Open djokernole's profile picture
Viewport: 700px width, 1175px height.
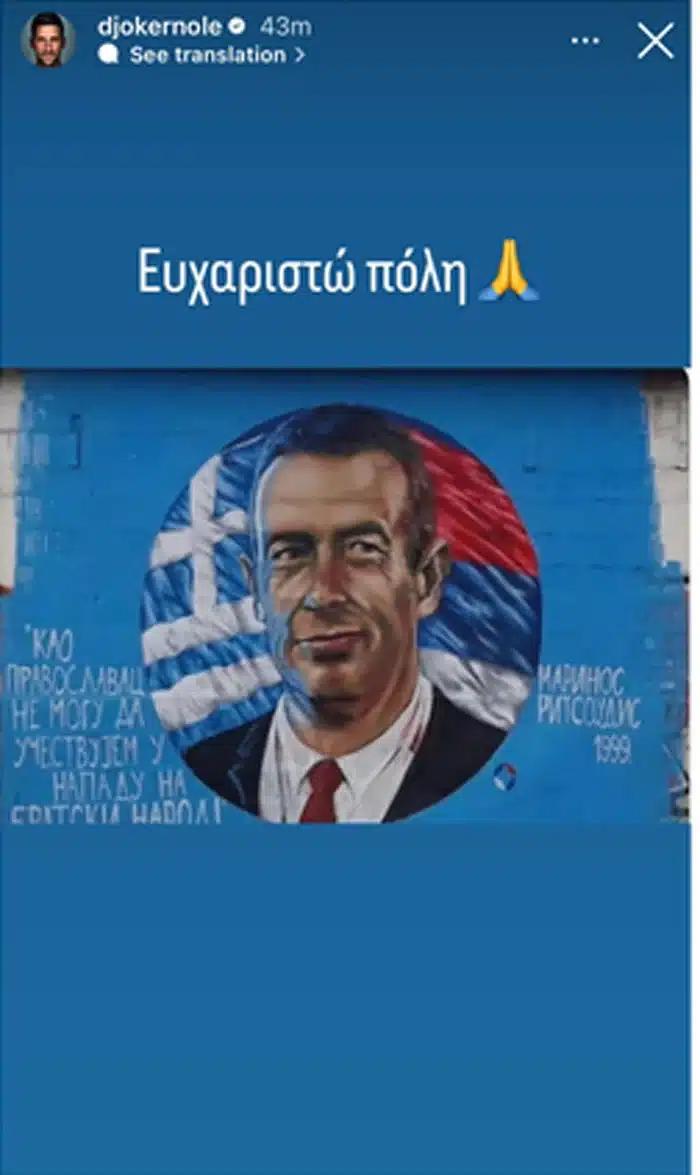(47, 40)
